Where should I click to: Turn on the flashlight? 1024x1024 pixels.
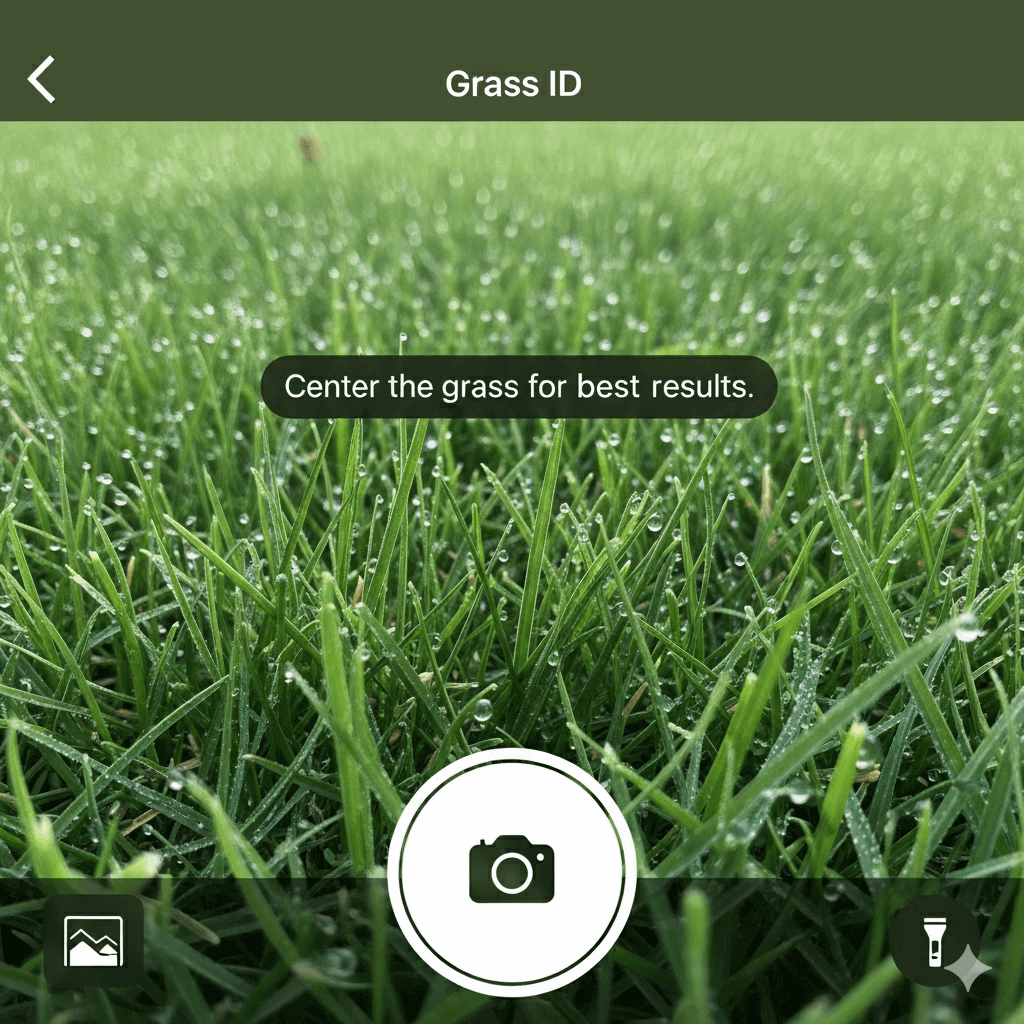934,941
